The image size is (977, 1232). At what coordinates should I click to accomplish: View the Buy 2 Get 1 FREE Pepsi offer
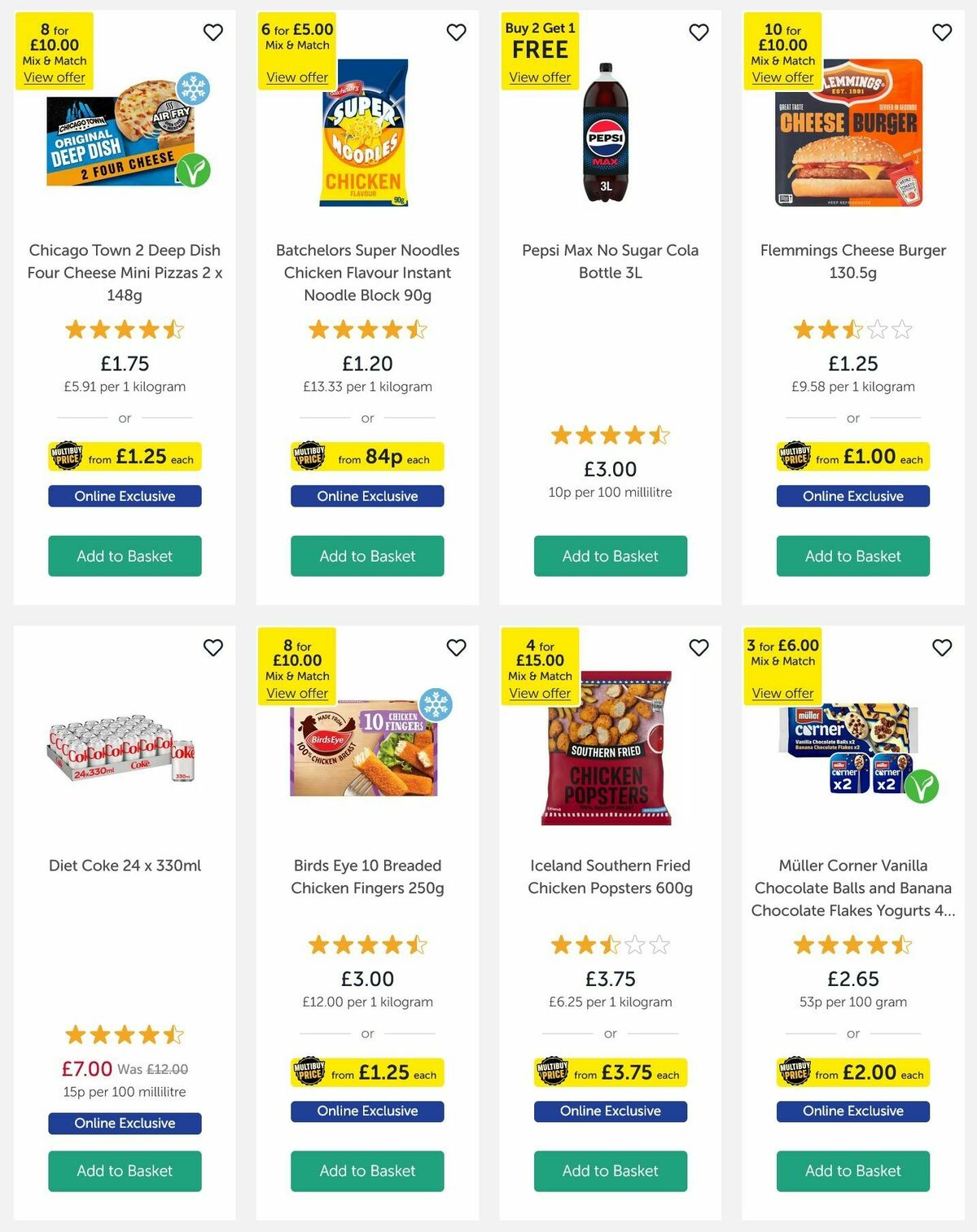(540, 77)
